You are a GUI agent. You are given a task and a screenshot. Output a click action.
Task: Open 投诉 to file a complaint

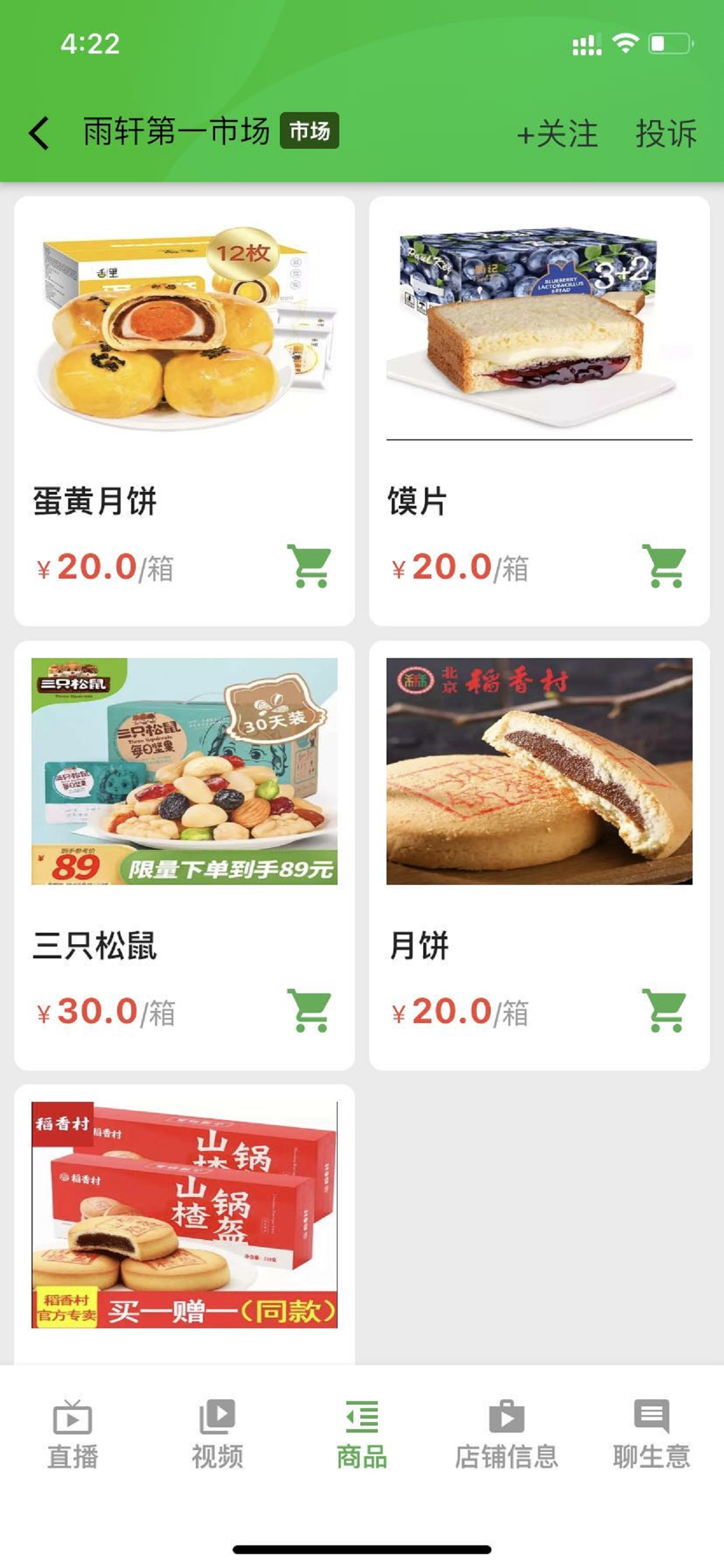click(666, 134)
